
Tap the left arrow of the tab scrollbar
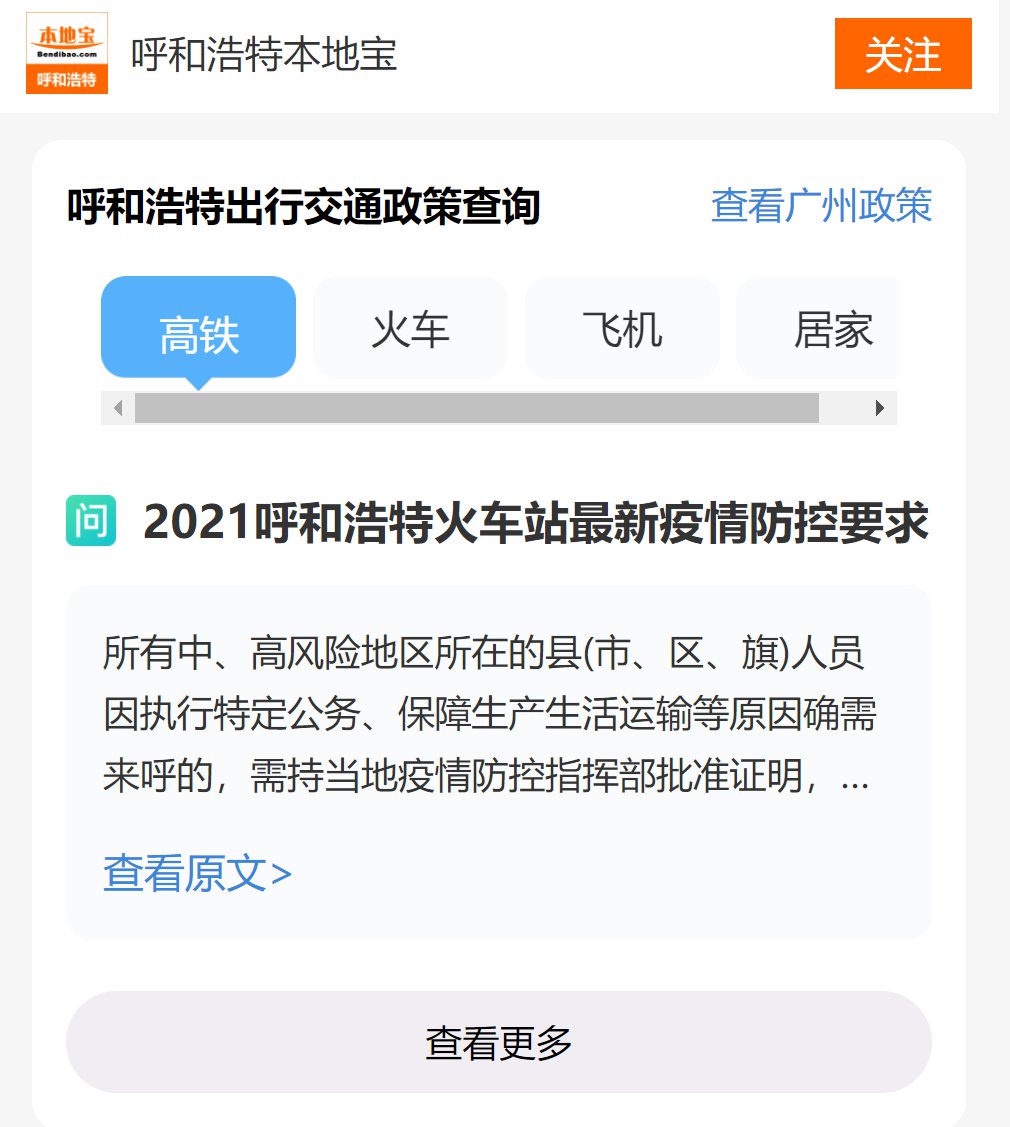118,408
